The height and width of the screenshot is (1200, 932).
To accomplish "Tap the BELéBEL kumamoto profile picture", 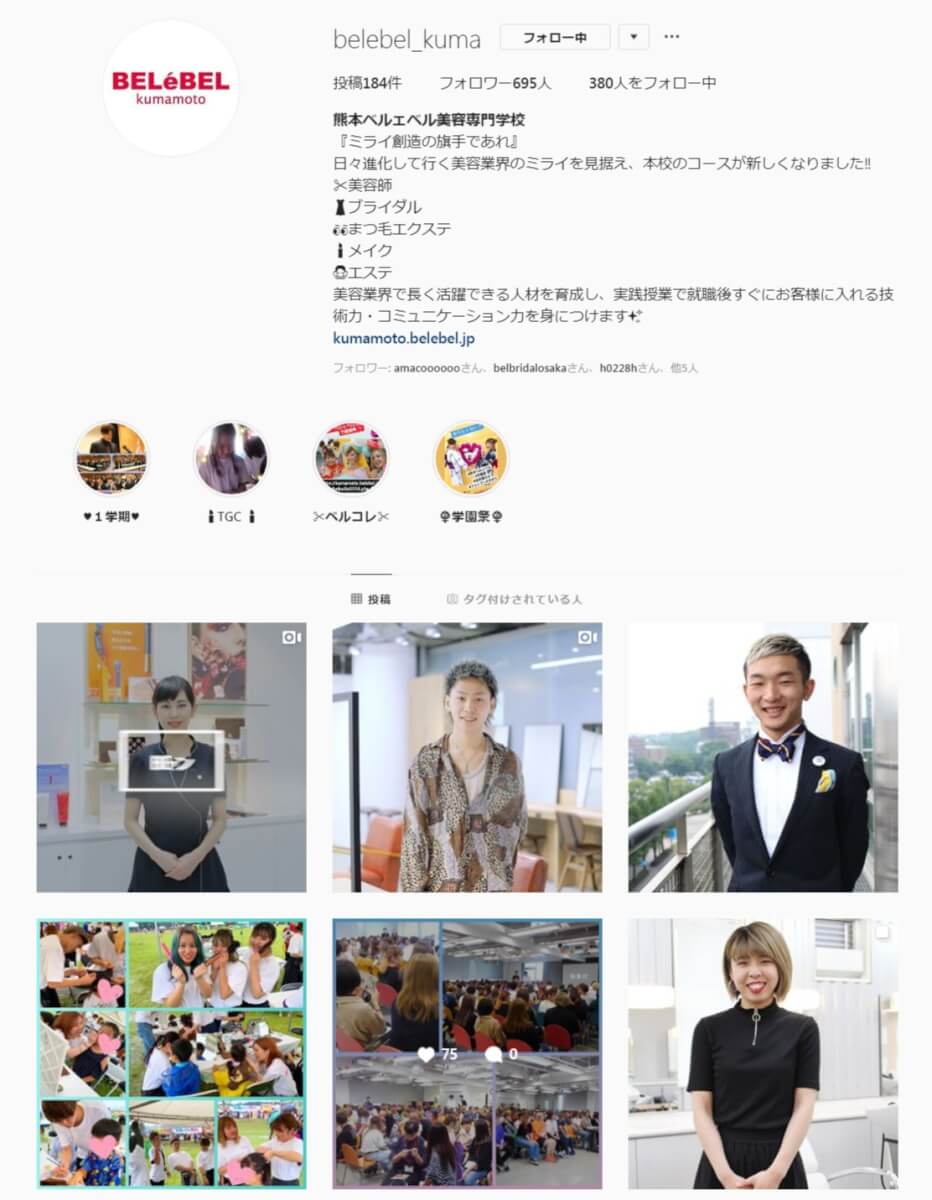I will point(170,88).
